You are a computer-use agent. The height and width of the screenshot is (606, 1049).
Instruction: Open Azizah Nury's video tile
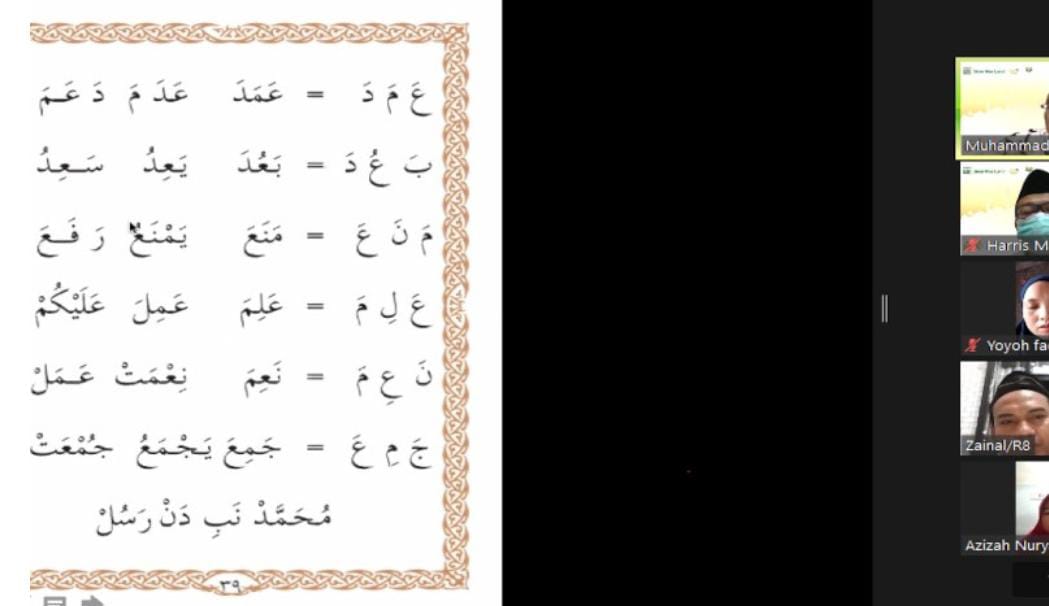coord(1004,507)
